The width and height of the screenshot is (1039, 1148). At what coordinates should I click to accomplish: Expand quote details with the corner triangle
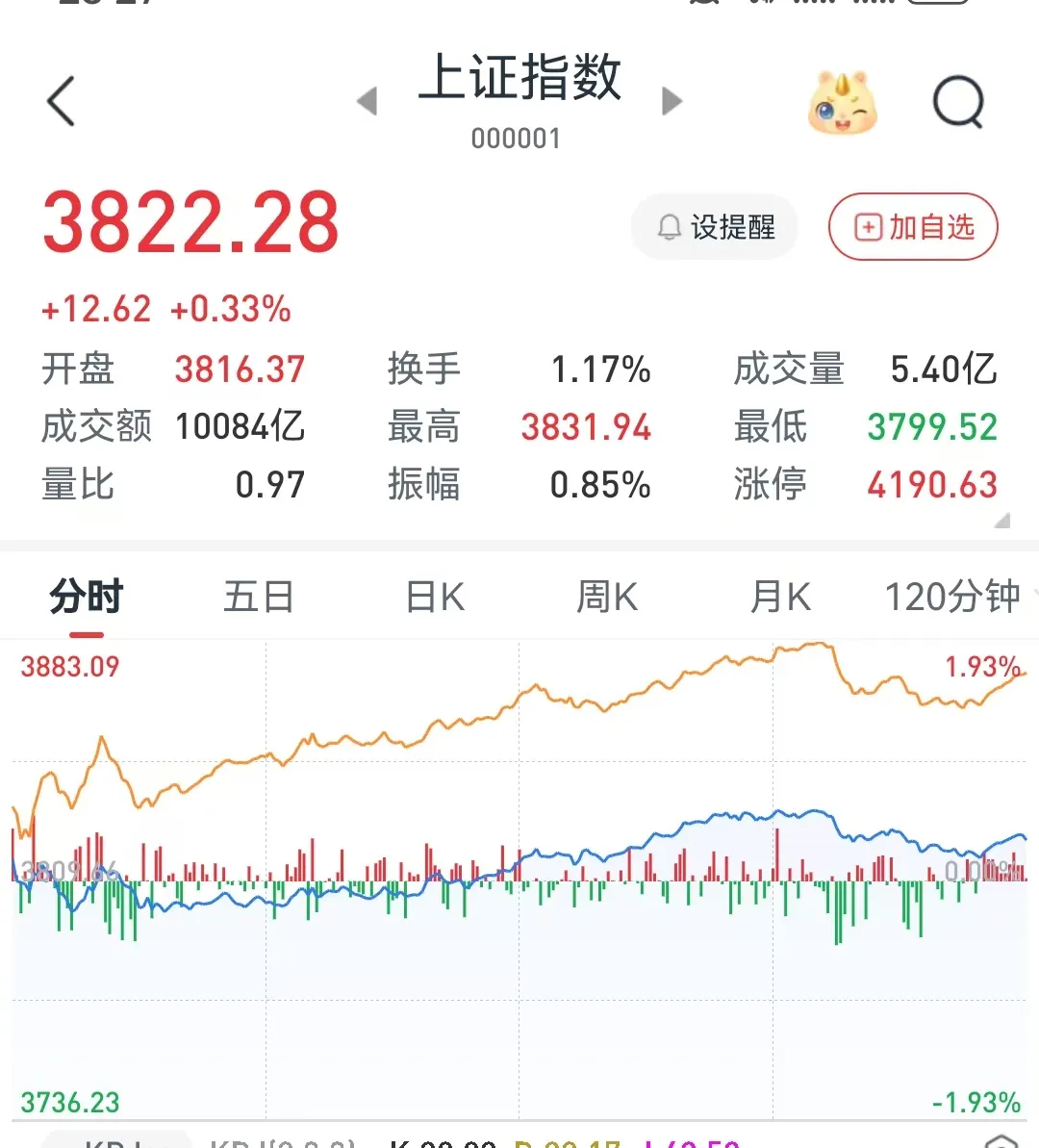pyautogui.click(x=1002, y=520)
